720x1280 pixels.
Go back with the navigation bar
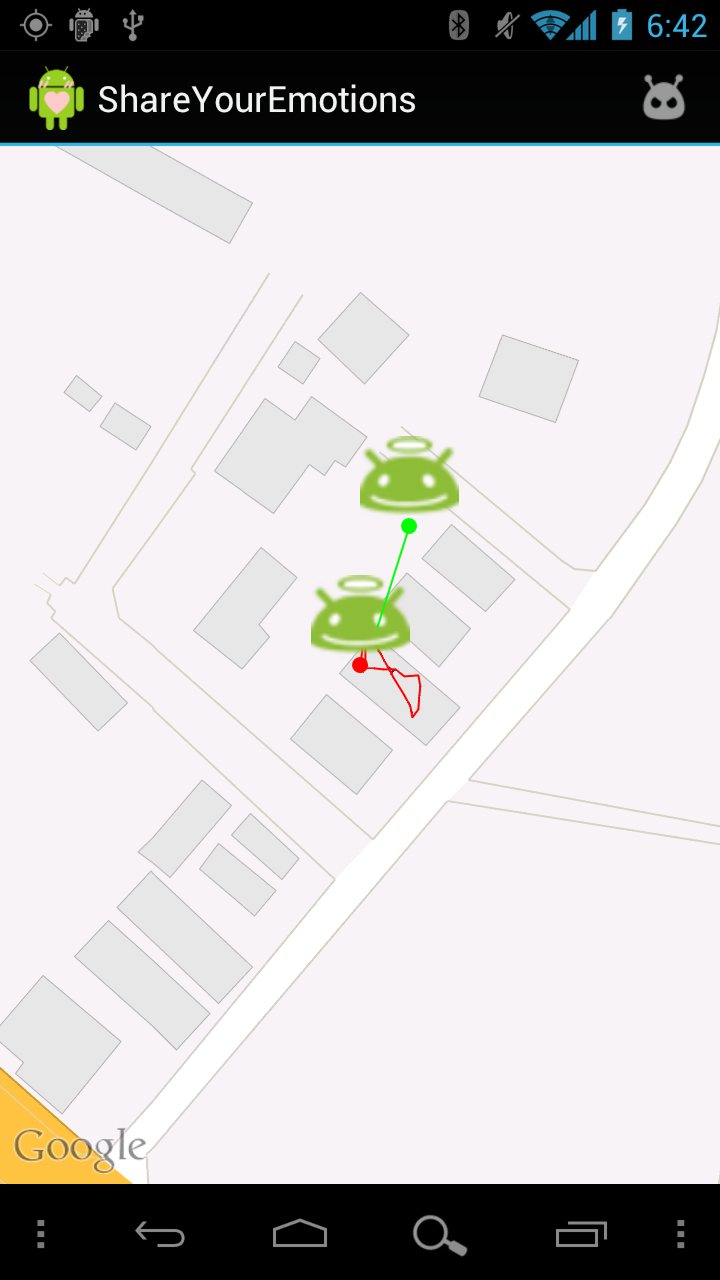(160, 1234)
